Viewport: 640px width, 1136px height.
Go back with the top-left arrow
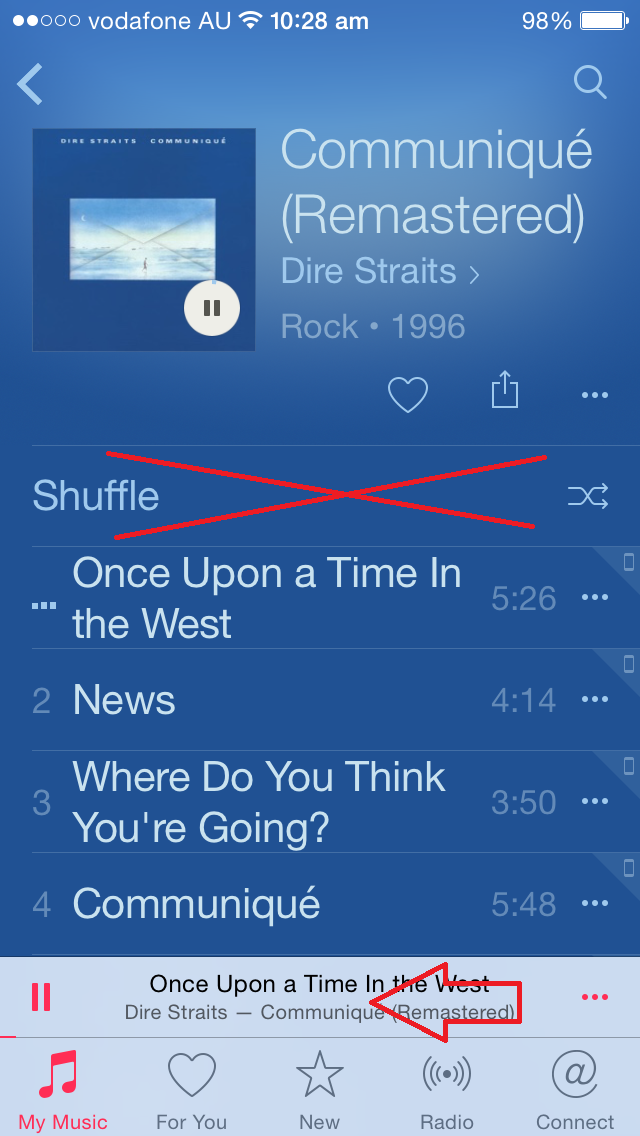click(30, 84)
